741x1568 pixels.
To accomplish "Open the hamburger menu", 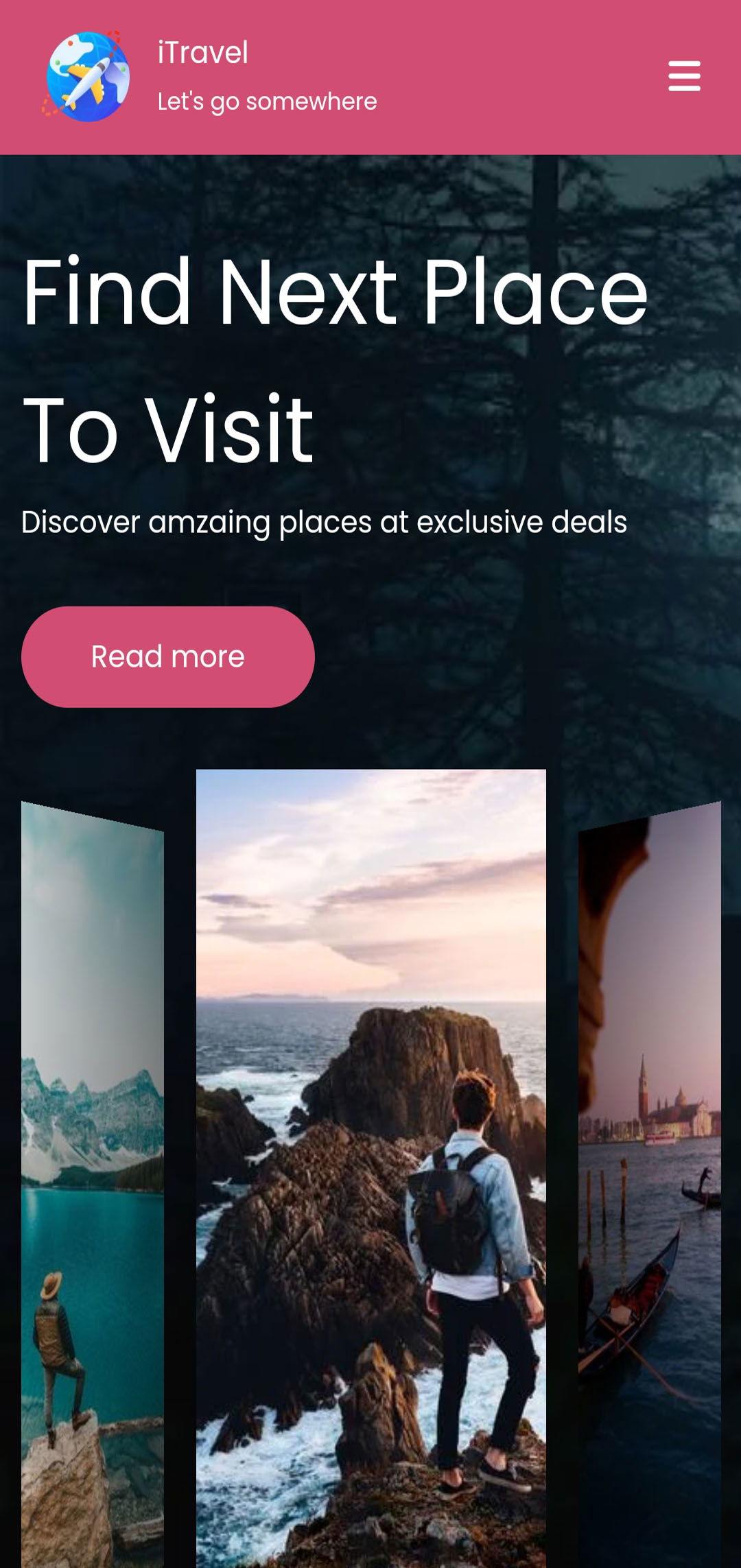I will (x=684, y=76).
